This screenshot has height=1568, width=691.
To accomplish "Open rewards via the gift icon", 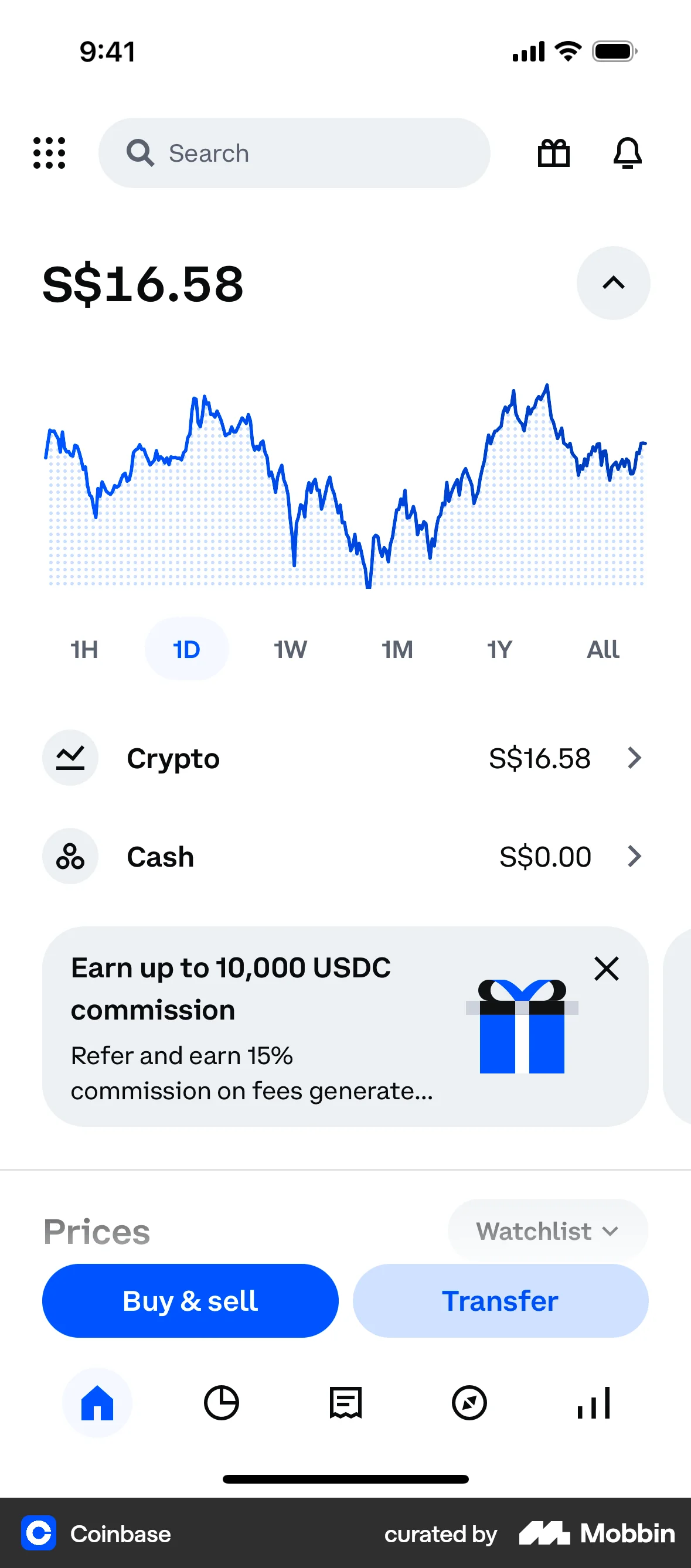I will coord(553,154).
